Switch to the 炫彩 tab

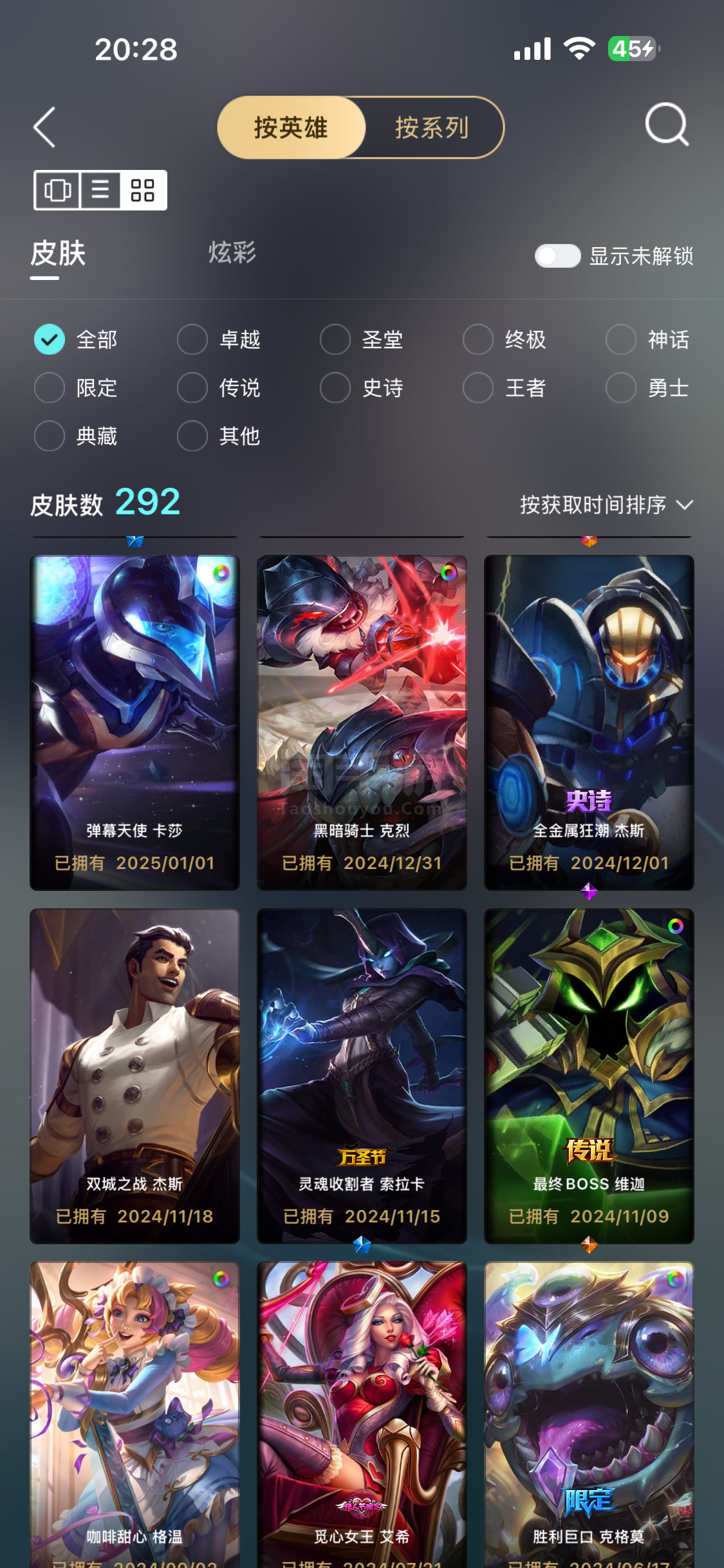point(232,253)
